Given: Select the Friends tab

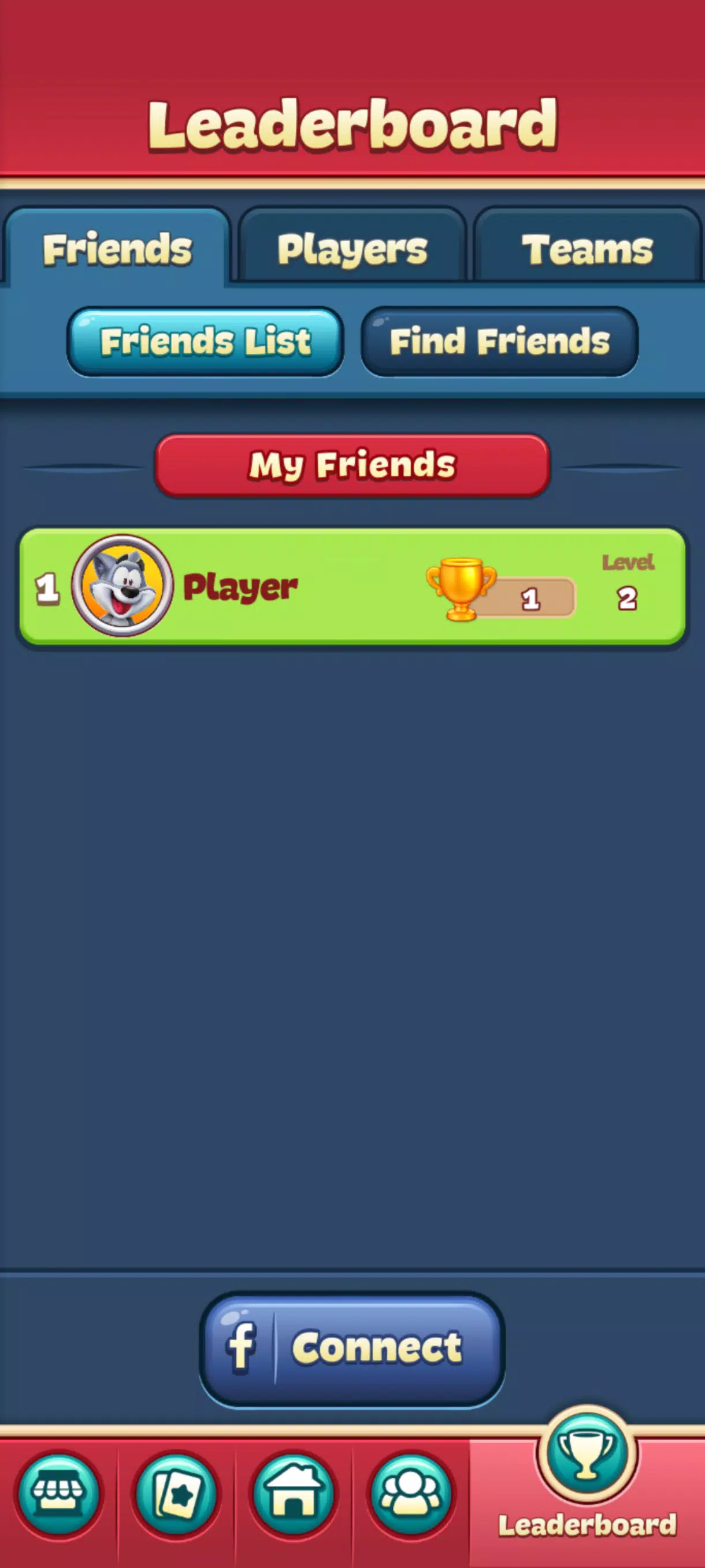Looking at the screenshot, I should (119, 250).
